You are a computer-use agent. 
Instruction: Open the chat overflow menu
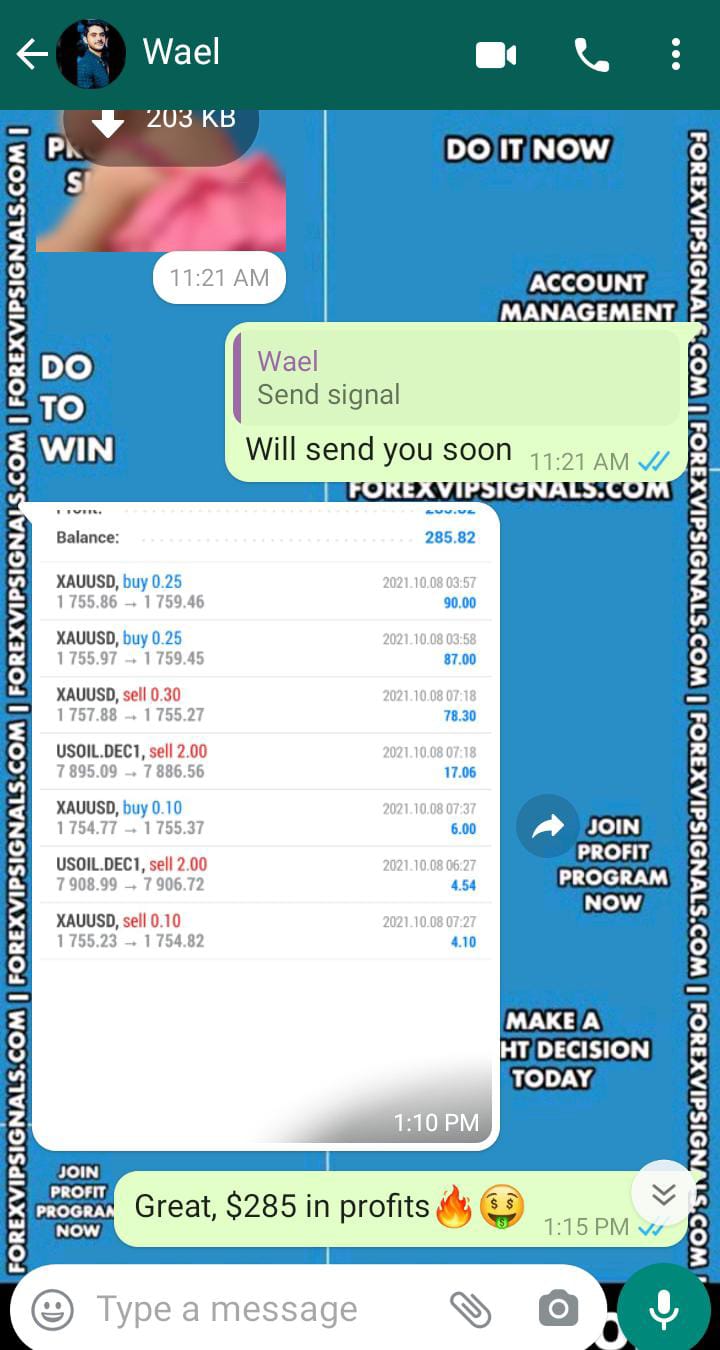tap(676, 55)
